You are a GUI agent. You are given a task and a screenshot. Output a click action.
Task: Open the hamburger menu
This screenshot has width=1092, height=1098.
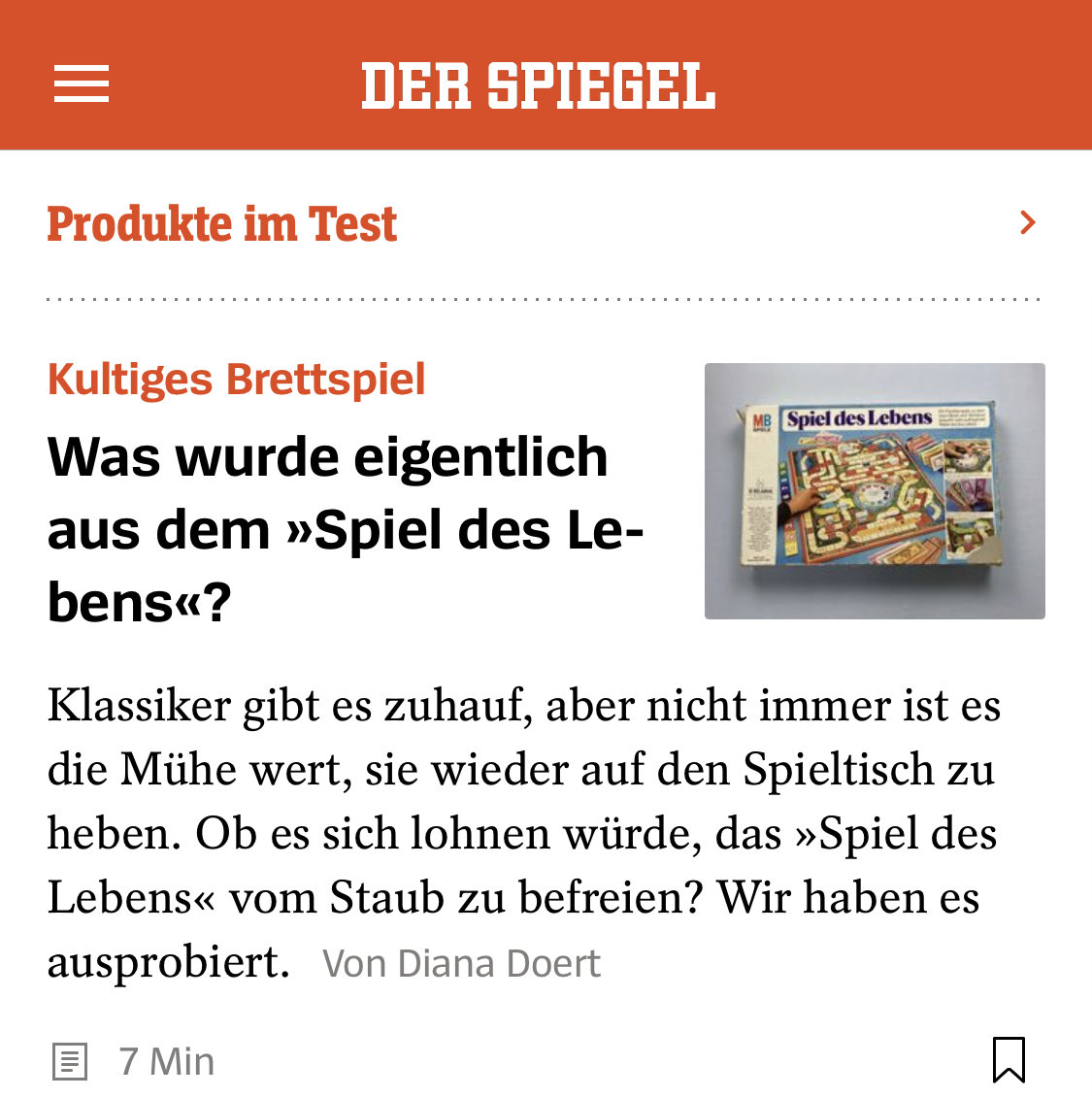tap(82, 83)
